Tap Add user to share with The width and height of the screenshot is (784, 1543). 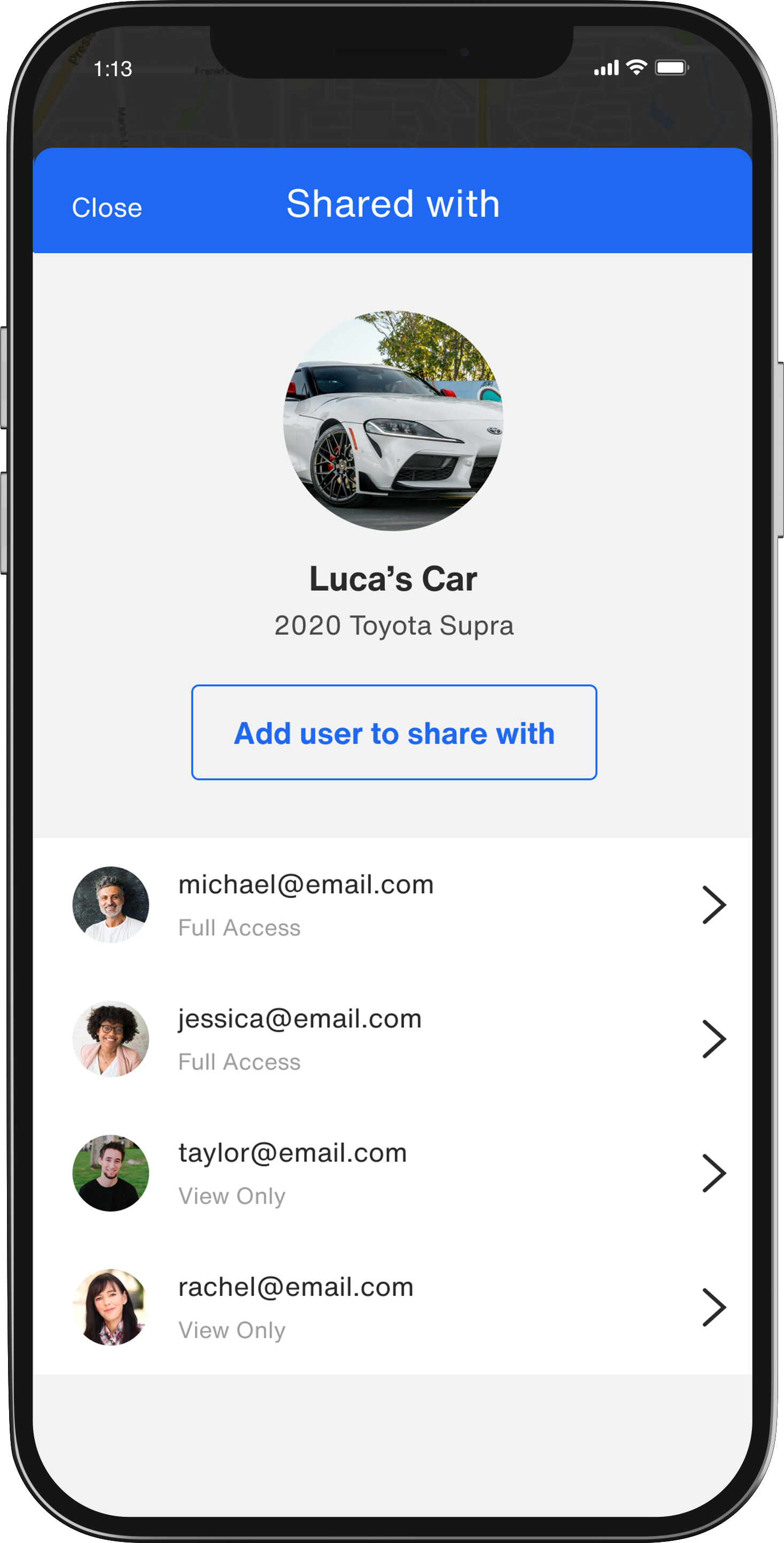coord(393,732)
